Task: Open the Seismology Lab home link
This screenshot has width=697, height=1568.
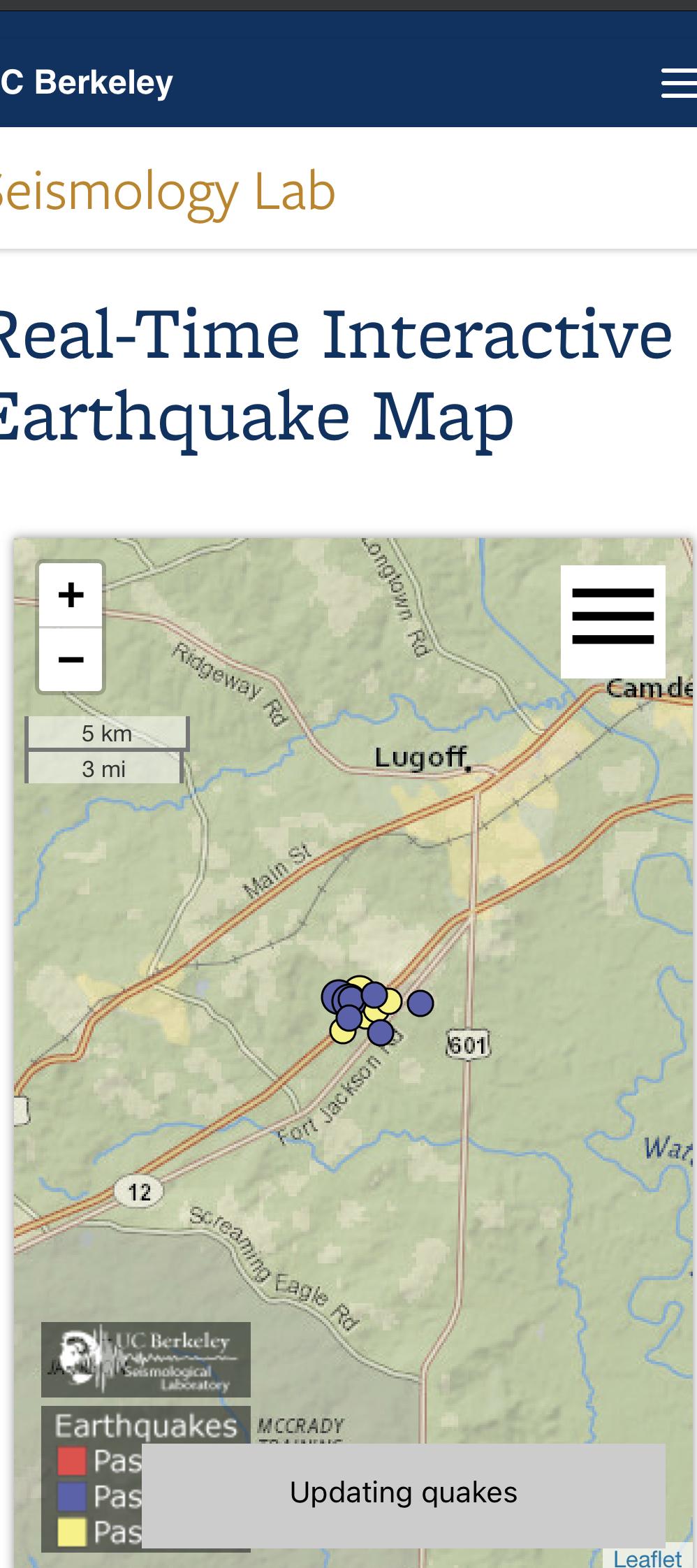Action: (x=166, y=191)
